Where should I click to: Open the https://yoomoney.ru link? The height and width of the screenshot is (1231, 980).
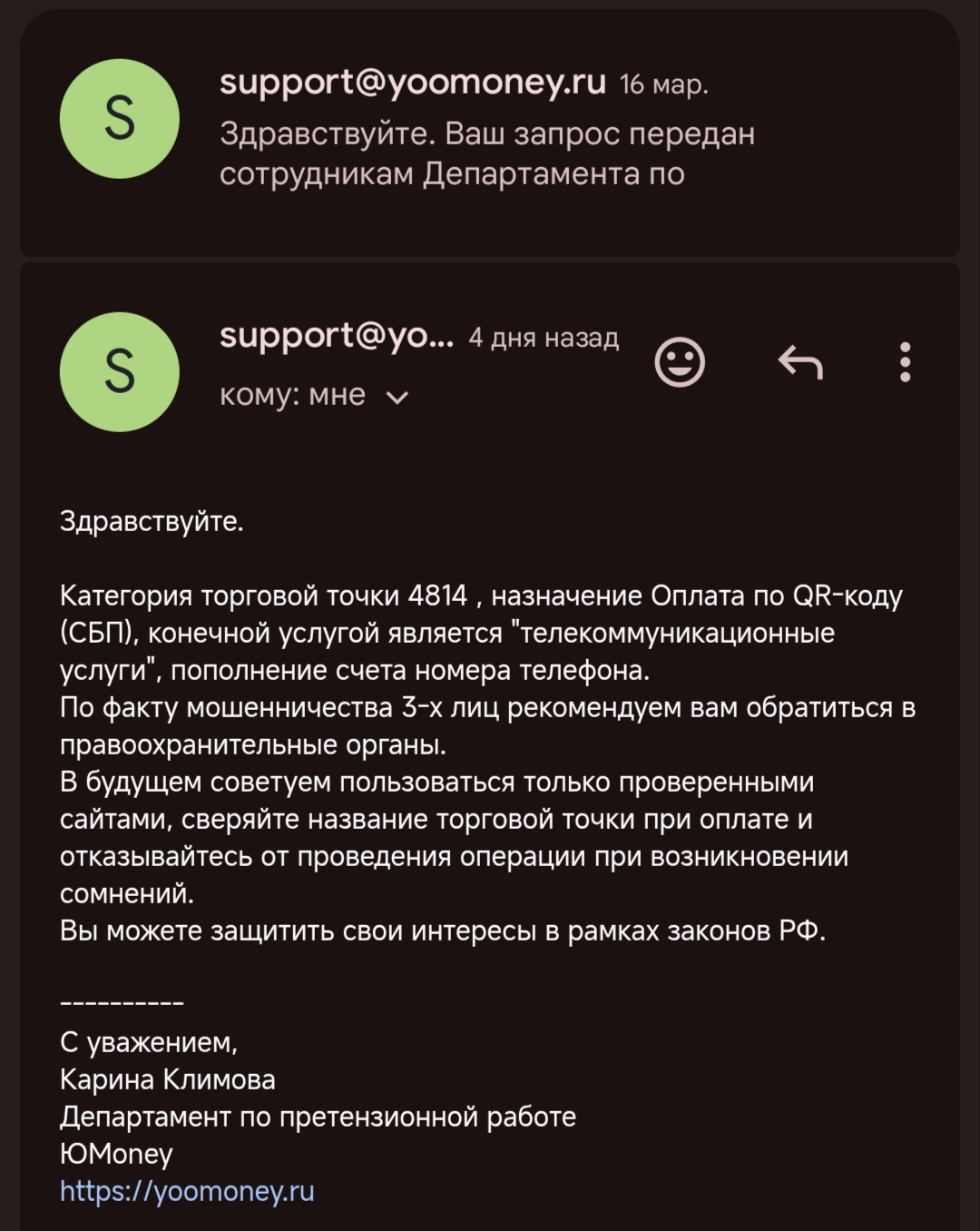(x=187, y=1191)
